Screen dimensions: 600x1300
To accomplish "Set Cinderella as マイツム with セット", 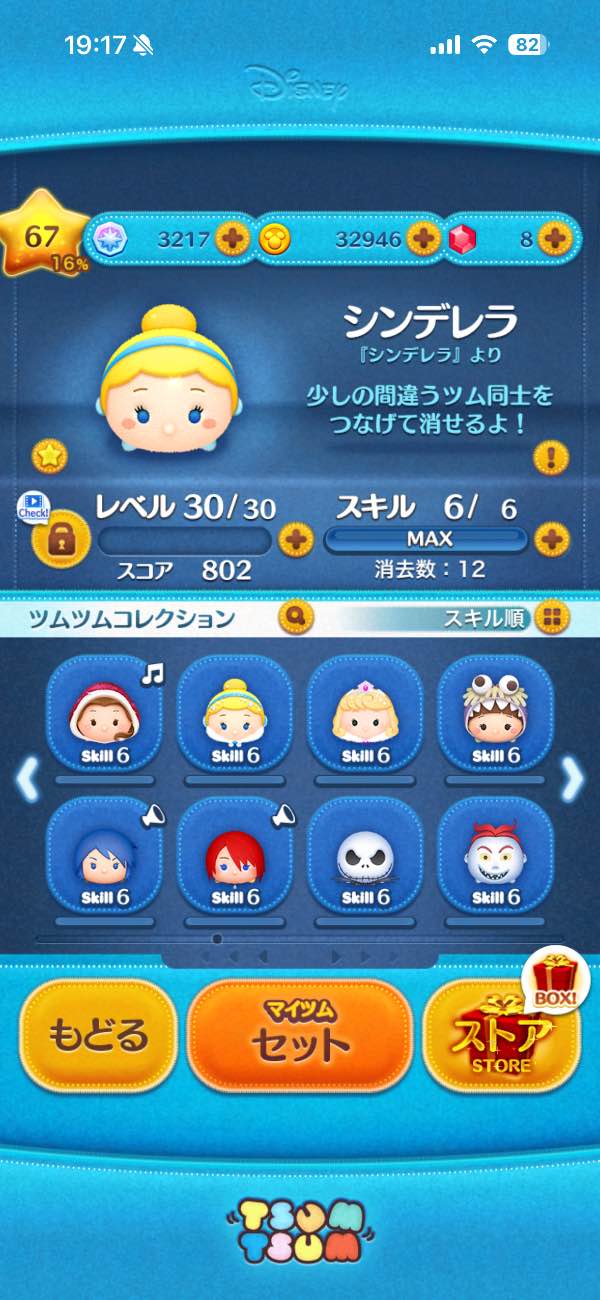I will 300,1037.
